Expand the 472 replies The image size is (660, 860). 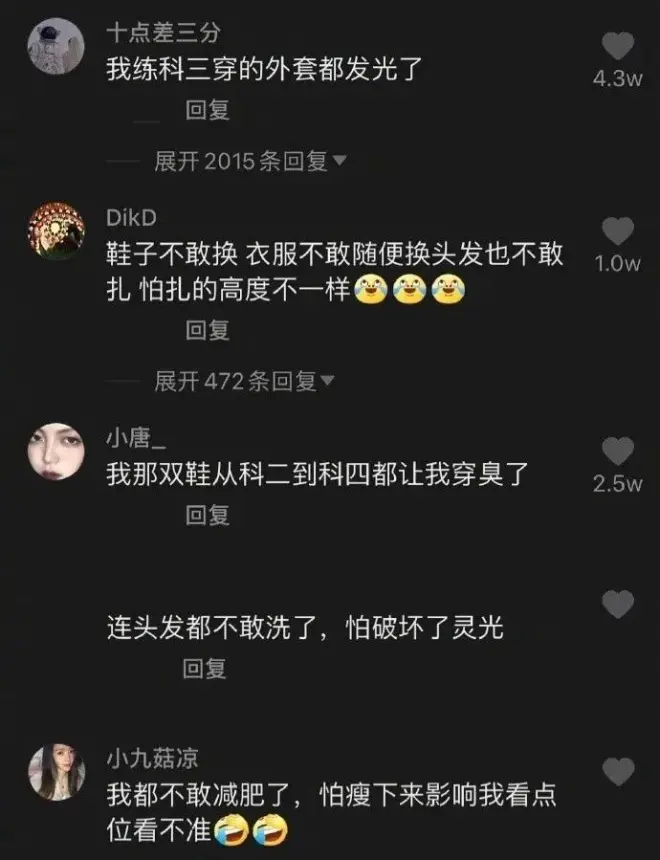(x=244, y=381)
